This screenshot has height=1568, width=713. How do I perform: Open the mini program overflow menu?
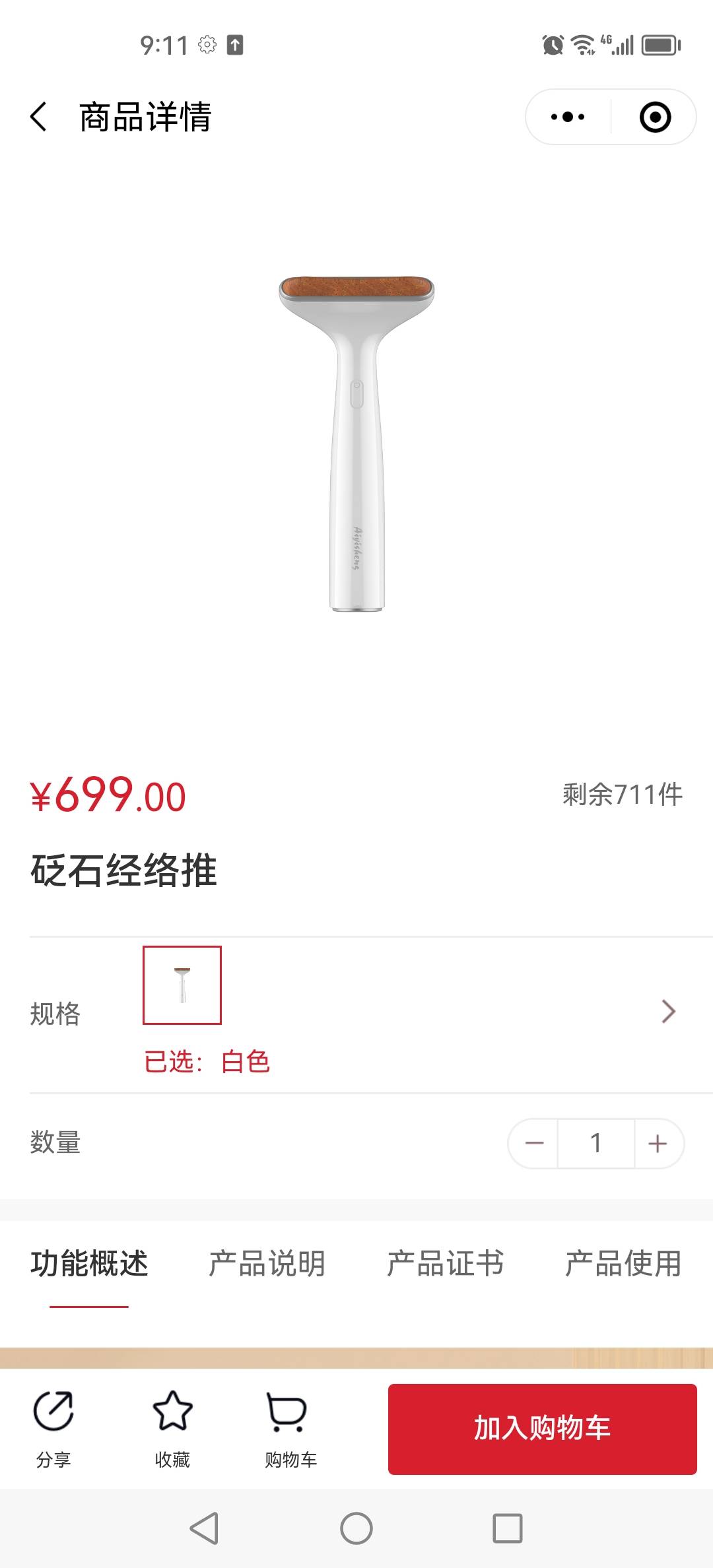[568, 117]
